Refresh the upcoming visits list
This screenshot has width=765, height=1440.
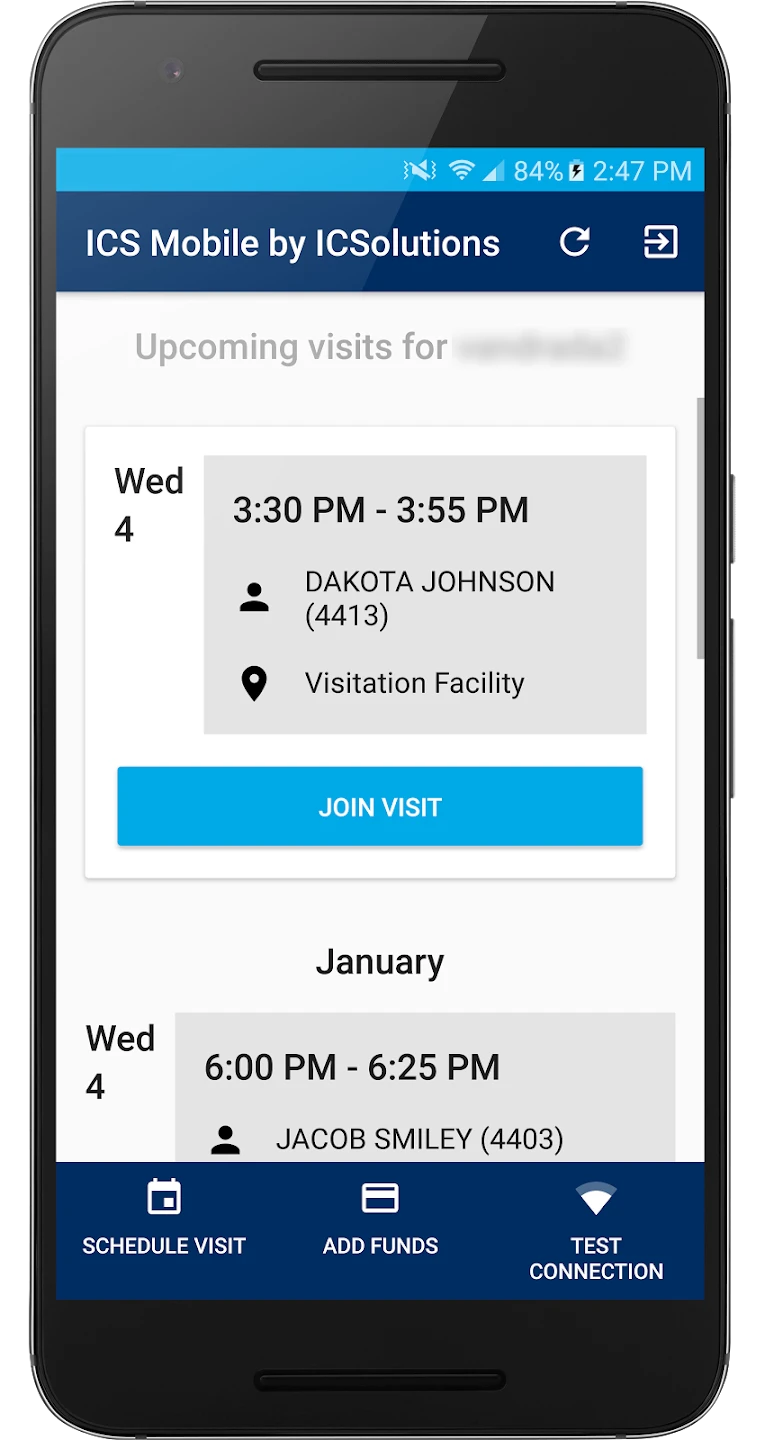[x=574, y=242]
